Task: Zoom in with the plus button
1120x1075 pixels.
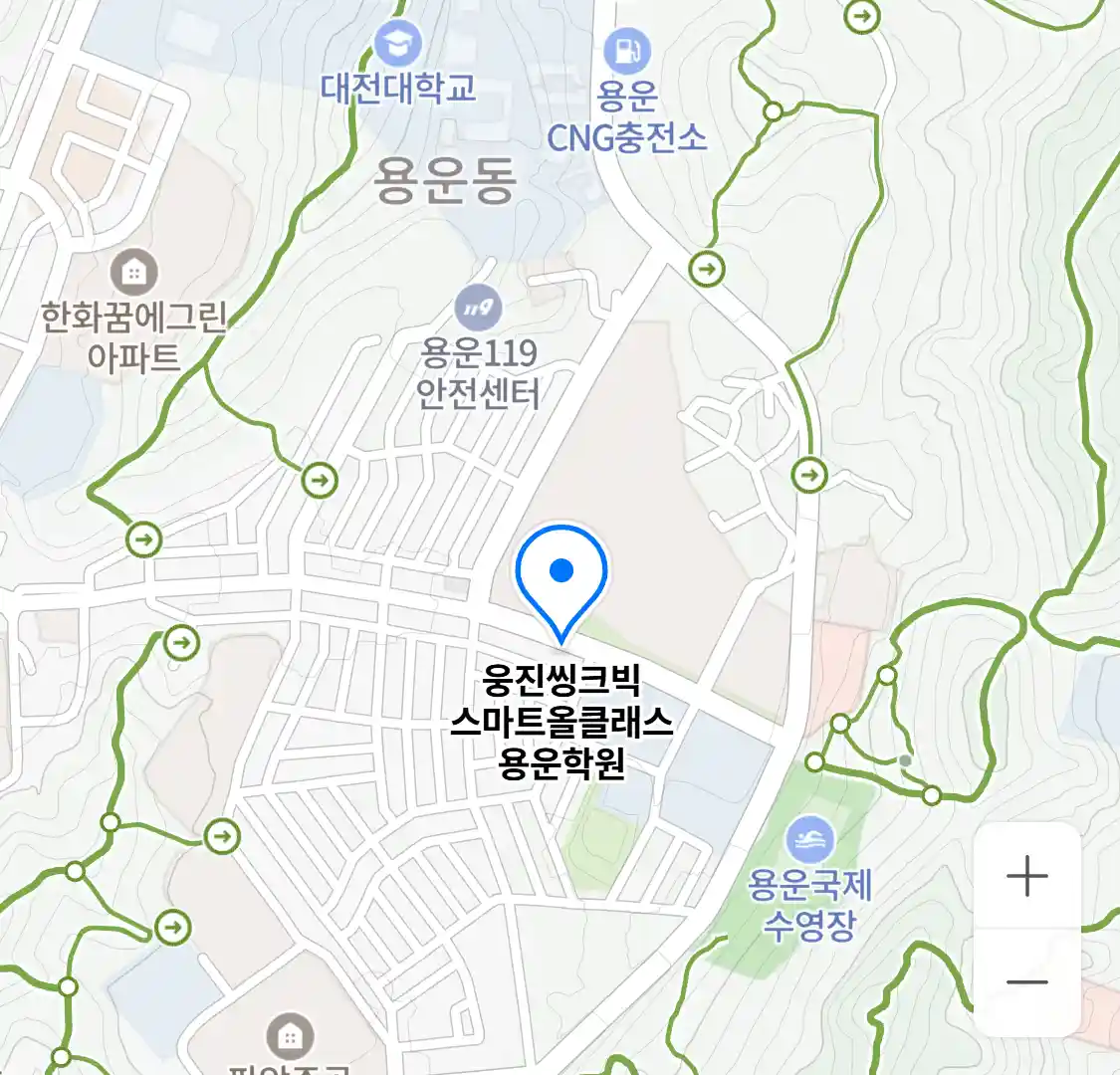Action: [1026, 877]
